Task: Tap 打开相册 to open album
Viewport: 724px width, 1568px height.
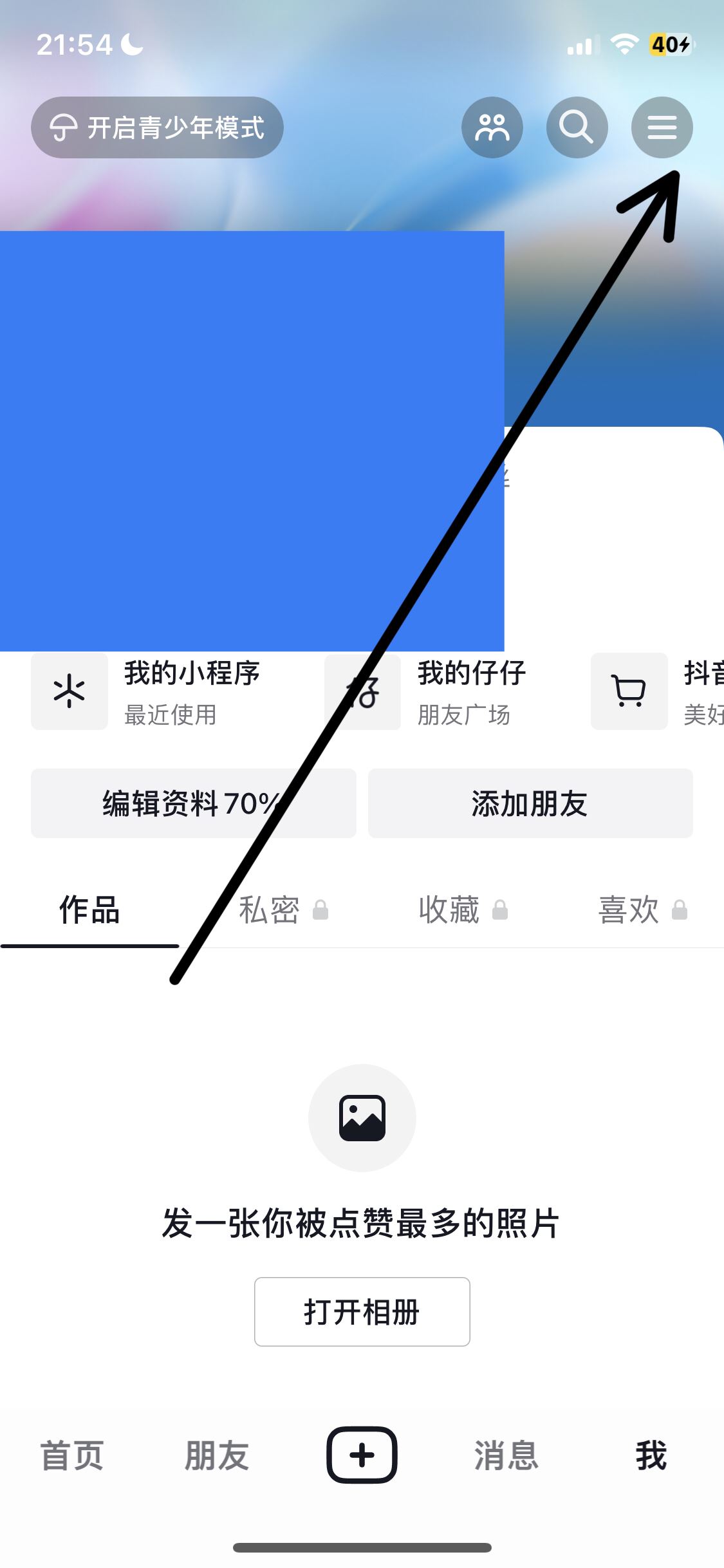Action: (x=362, y=1312)
